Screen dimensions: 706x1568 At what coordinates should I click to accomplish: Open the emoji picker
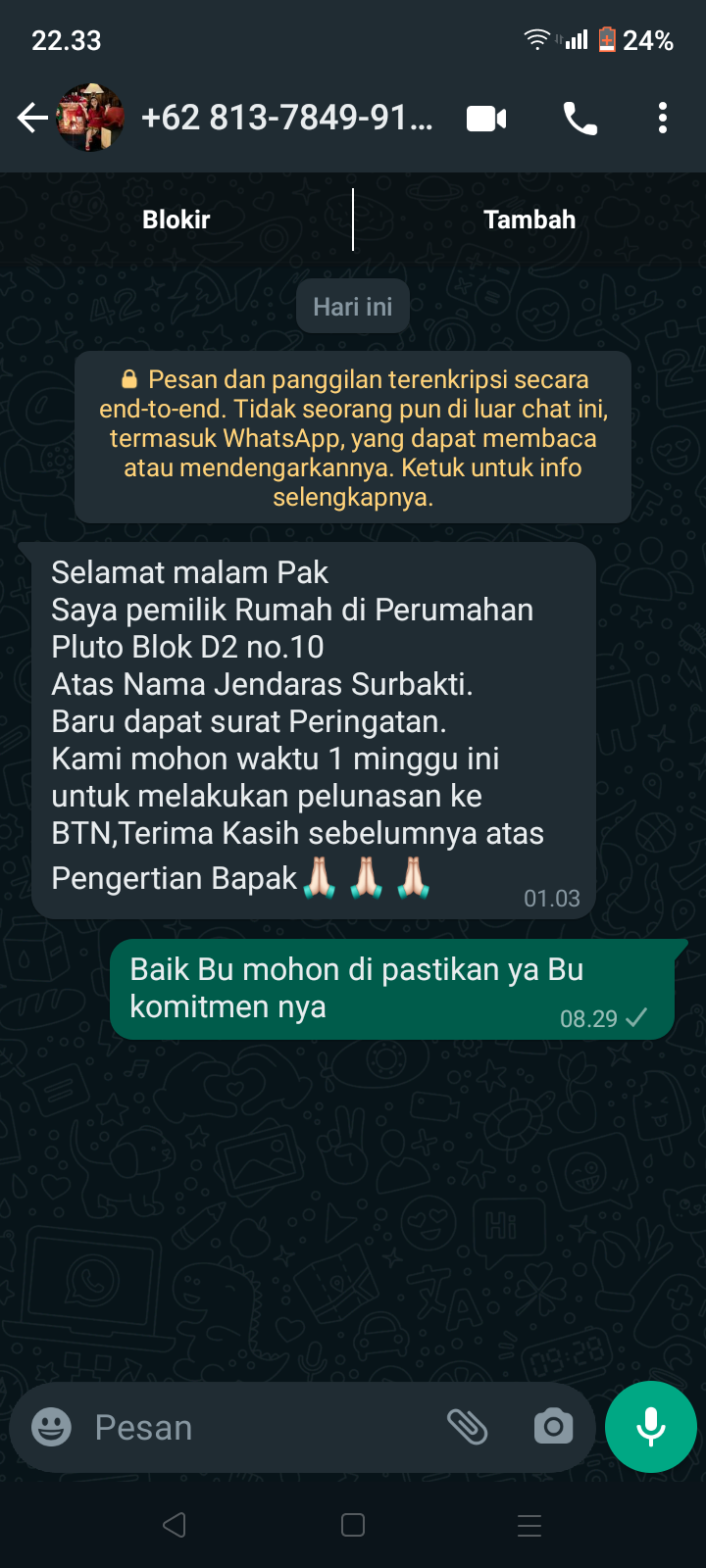(51, 1427)
